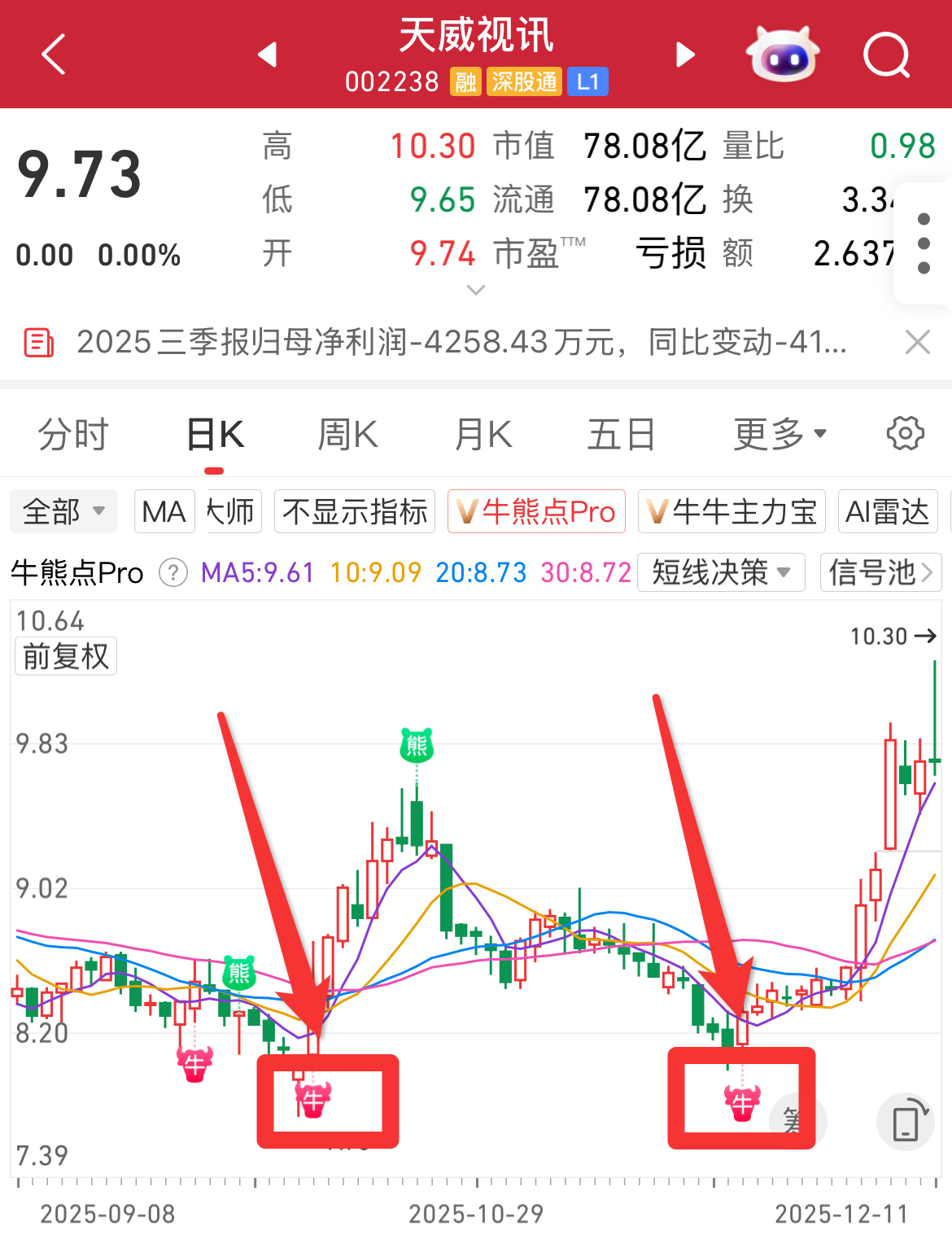Open the robot AI assistant
952x1248 pixels.
tap(783, 55)
